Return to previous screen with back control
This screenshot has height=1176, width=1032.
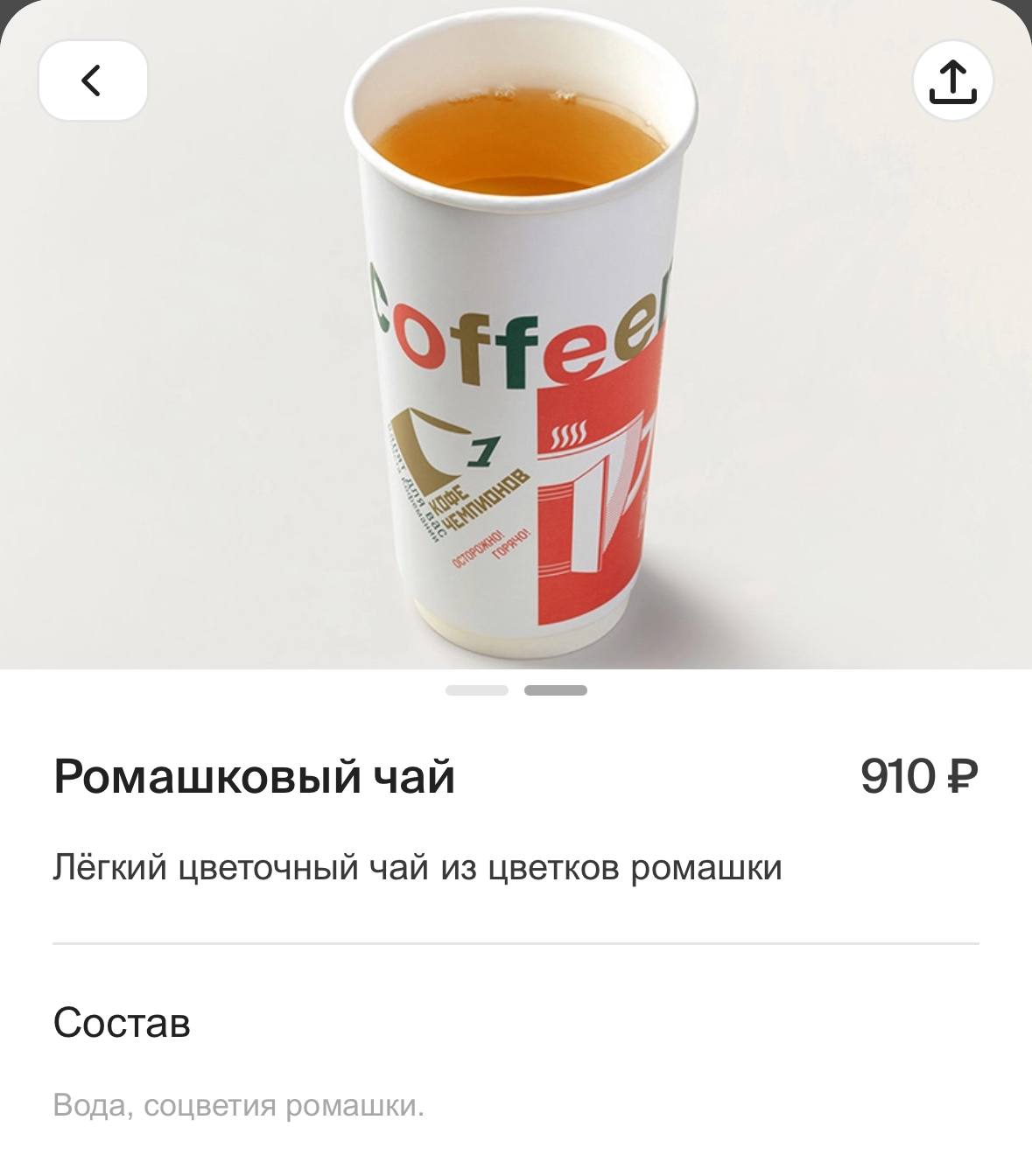pyautogui.click(x=92, y=80)
